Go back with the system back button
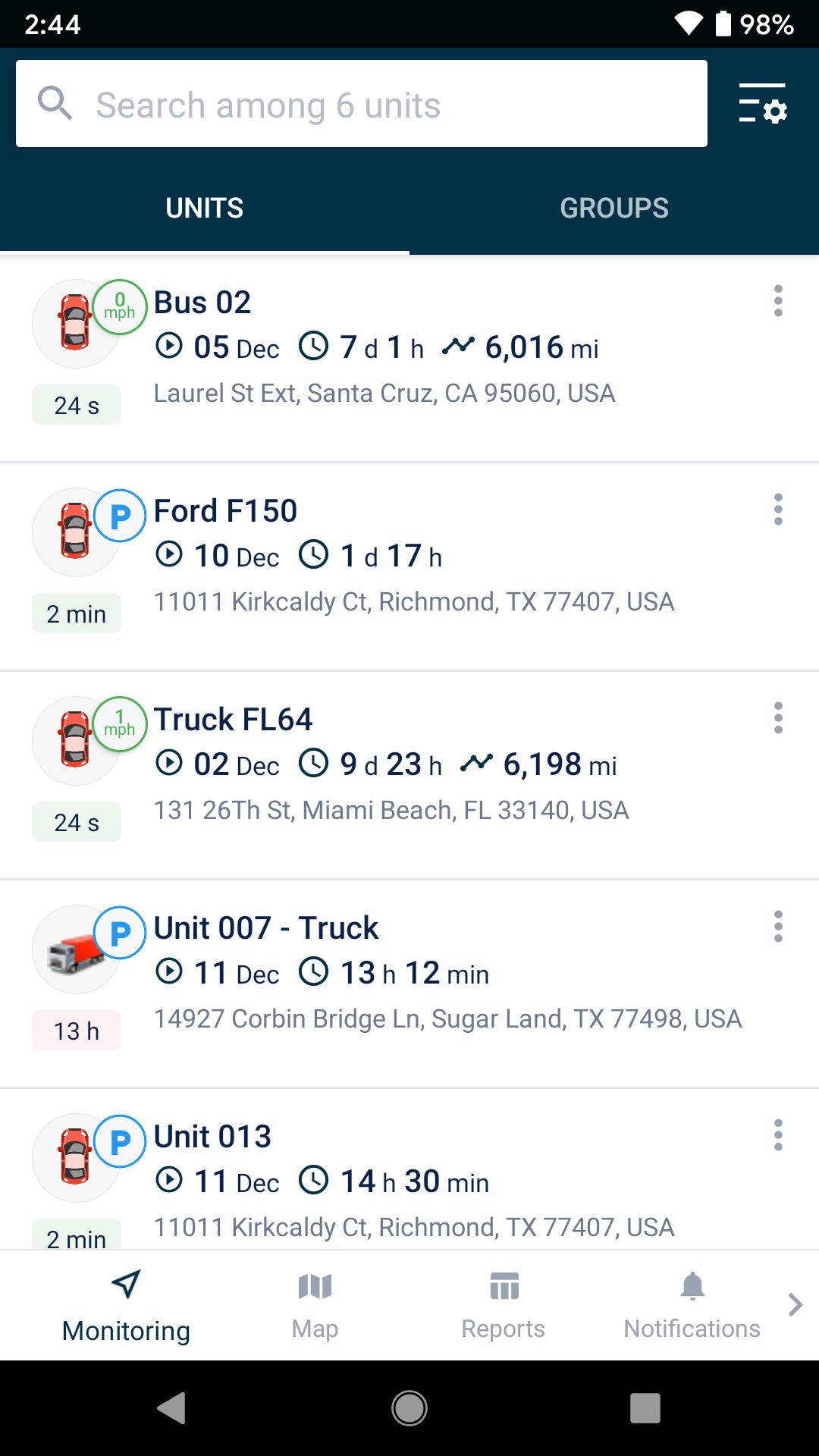This screenshot has width=819, height=1456. coord(171,1408)
